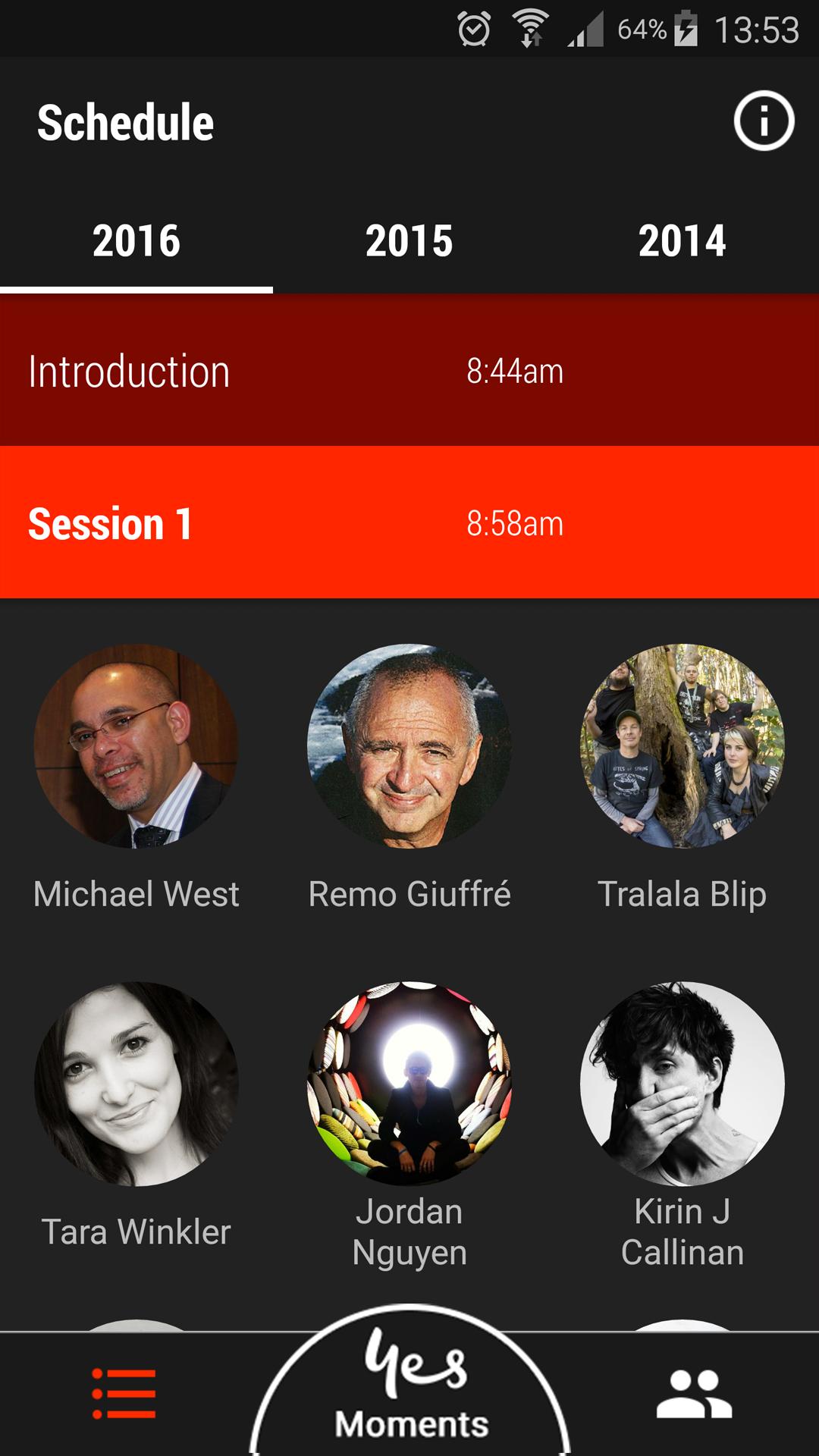The width and height of the screenshot is (819, 1456).
Task: Select the 2016 schedule tab
Action: [136, 241]
